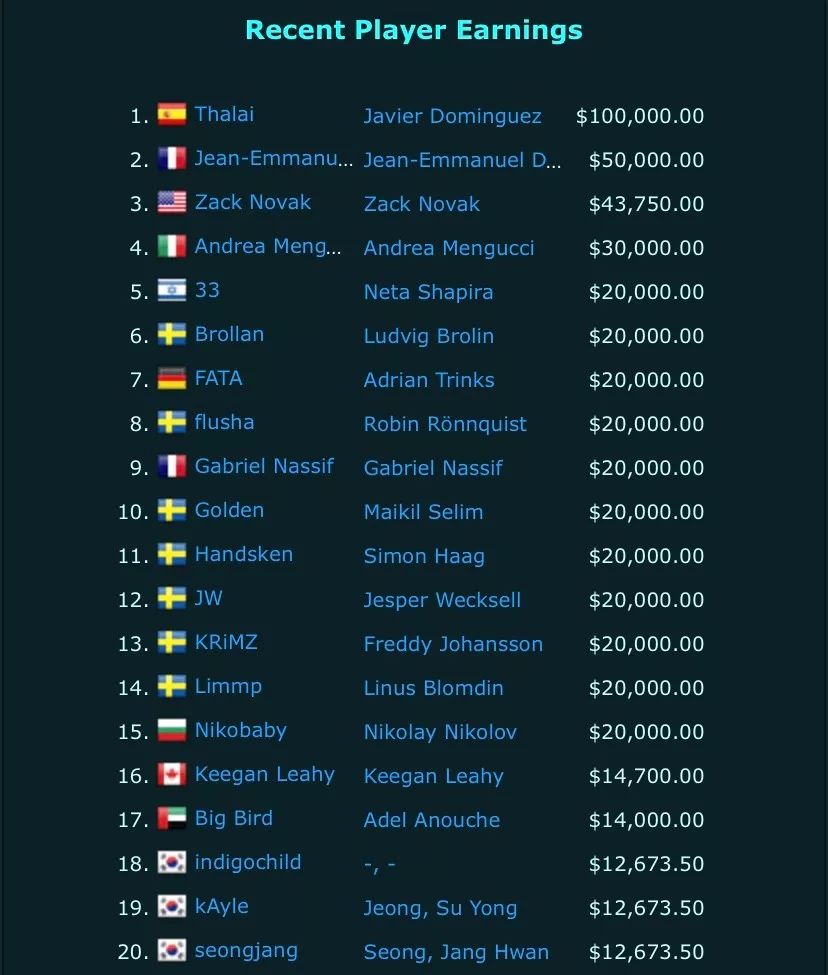Open Javier Dominguez's name link

point(452,116)
